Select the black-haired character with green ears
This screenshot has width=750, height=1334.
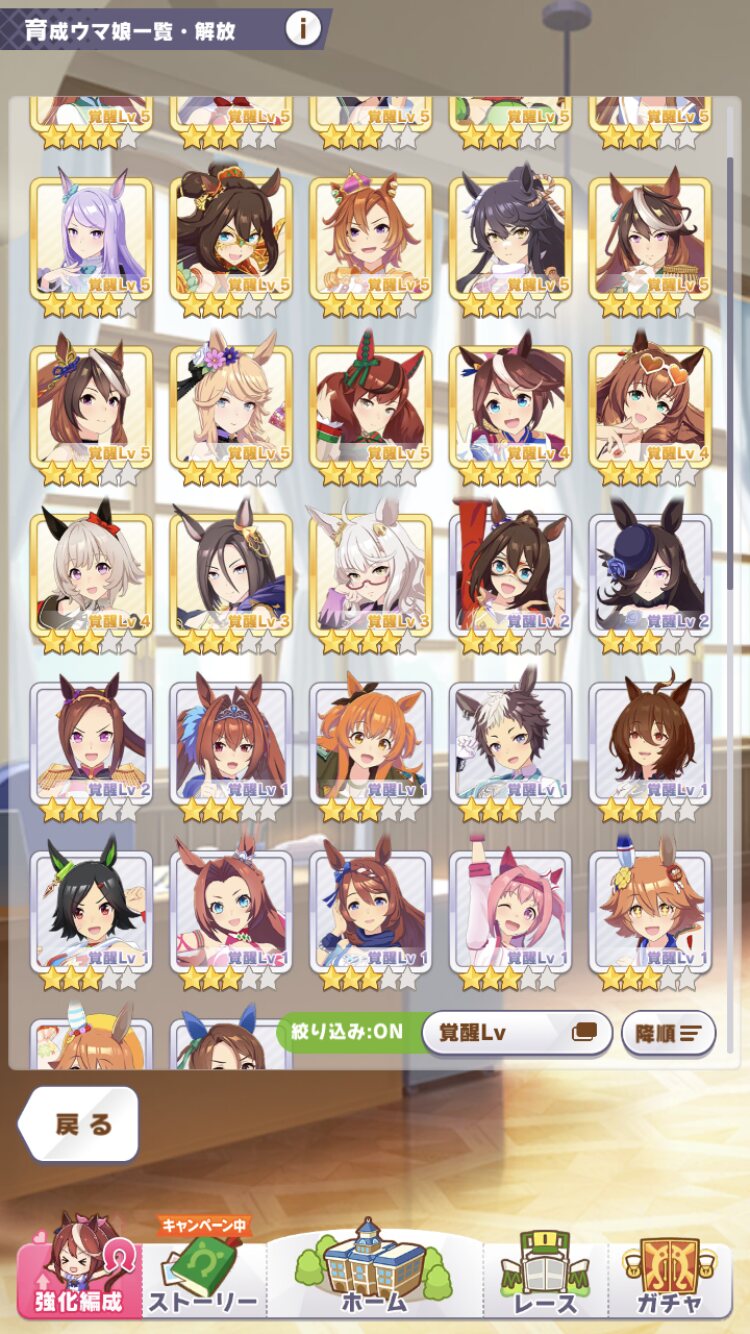(x=91, y=914)
